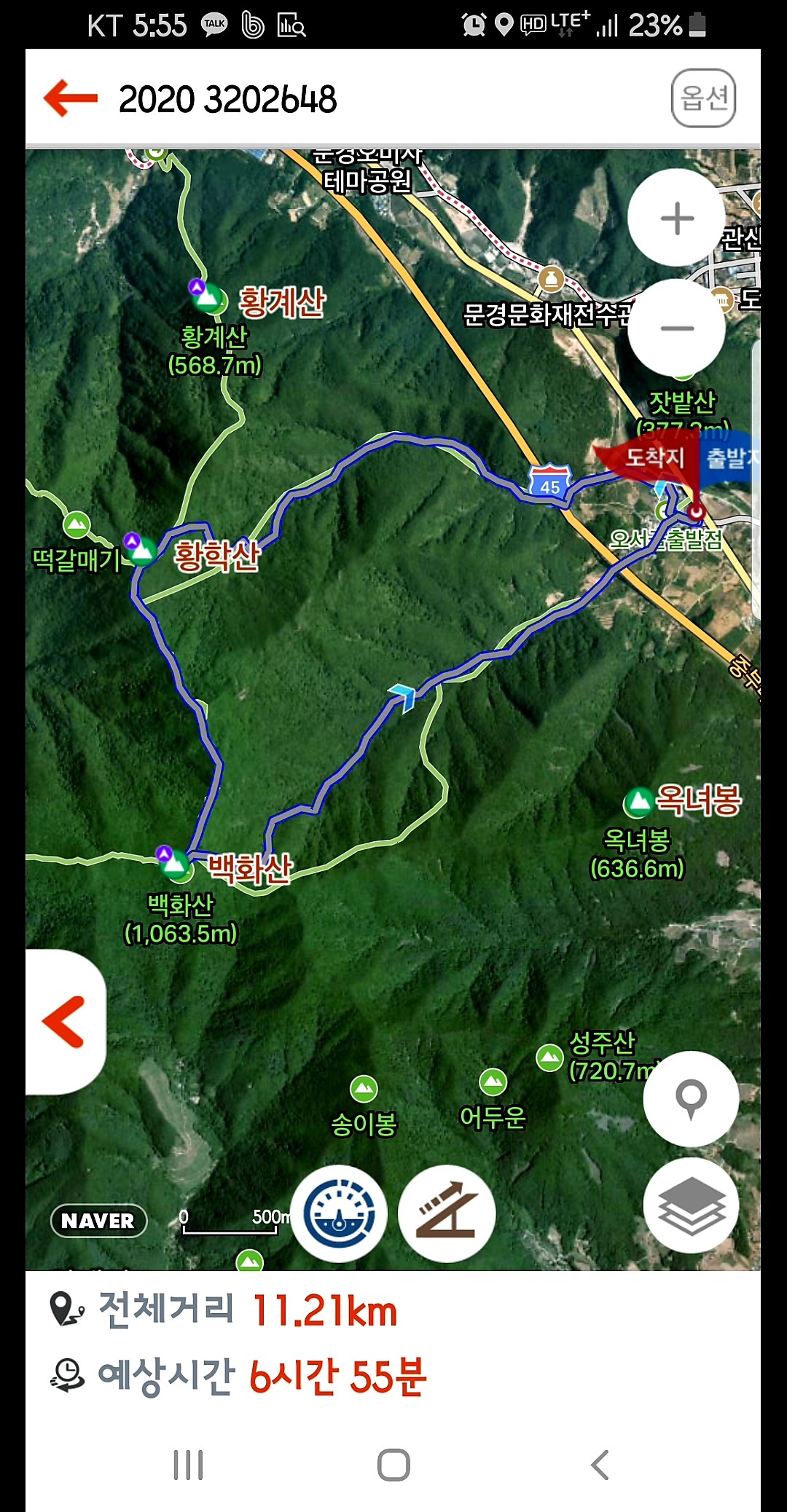Expand the side panel with red chevron
Viewport: 787px width, 1512px height.
pos(65,1022)
